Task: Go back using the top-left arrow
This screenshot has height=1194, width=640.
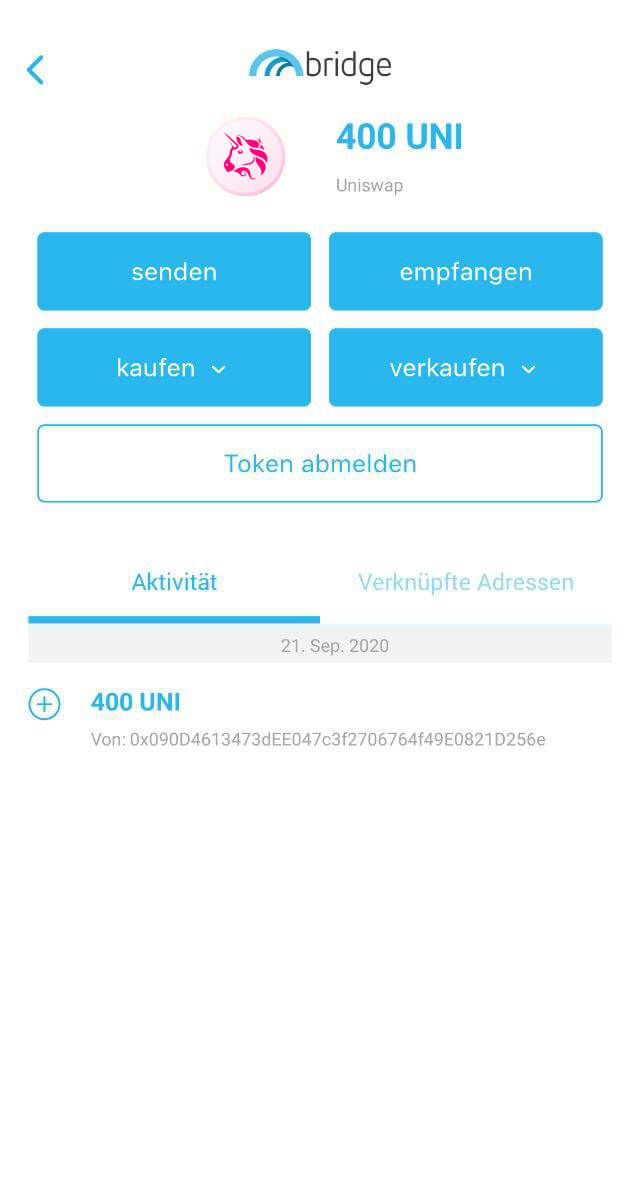Action: [35, 69]
